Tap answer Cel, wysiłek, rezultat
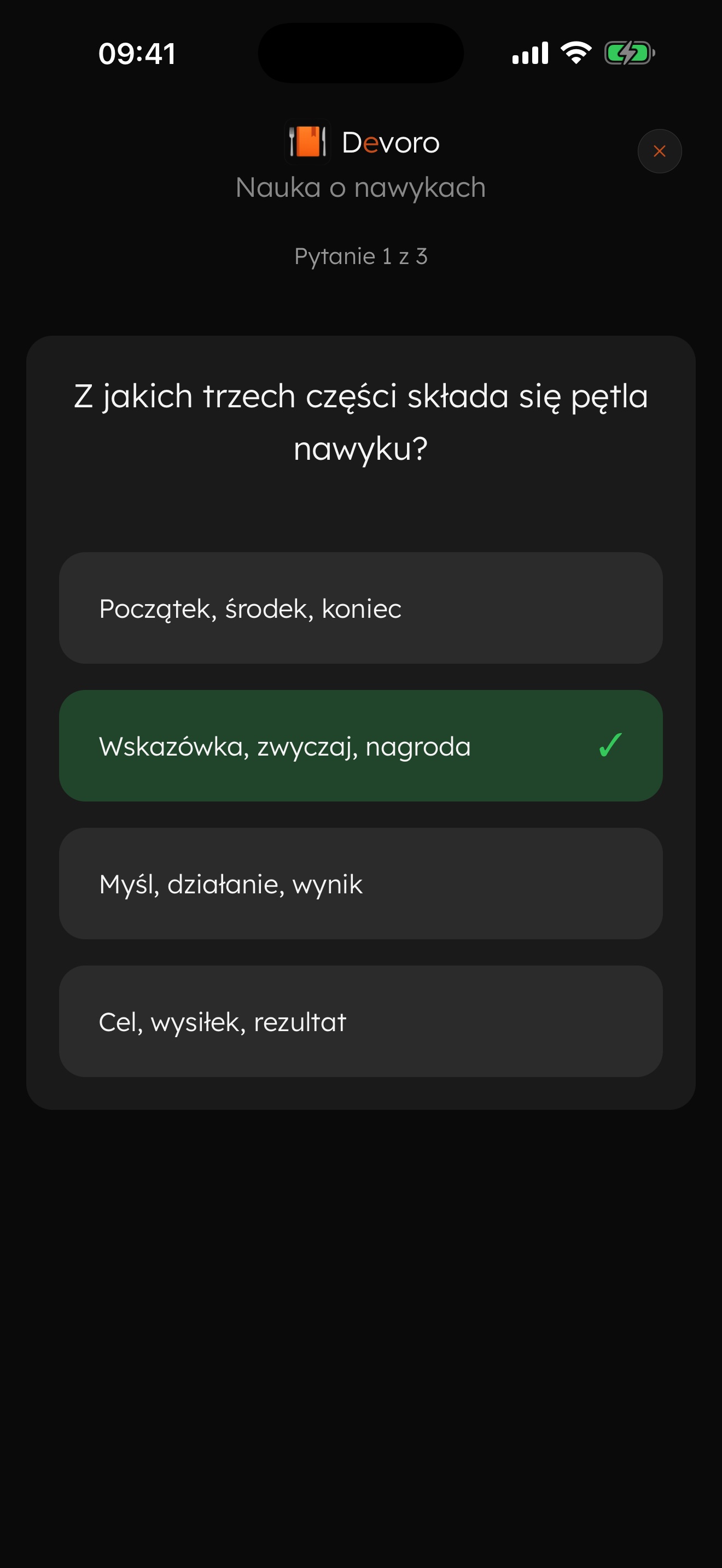This screenshot has height=1568, width=722. point(360,1021)
